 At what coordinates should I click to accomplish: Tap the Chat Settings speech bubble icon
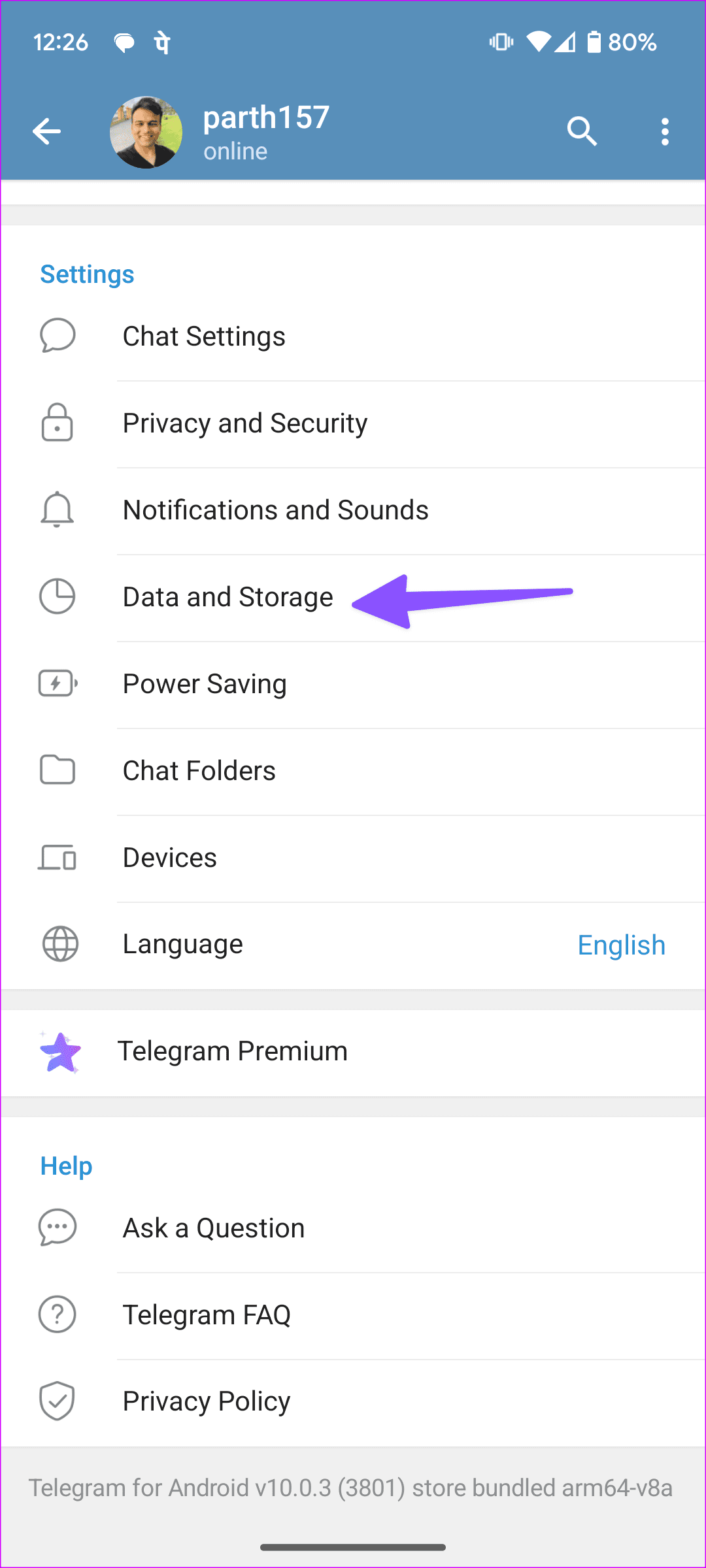pos(58,336)
